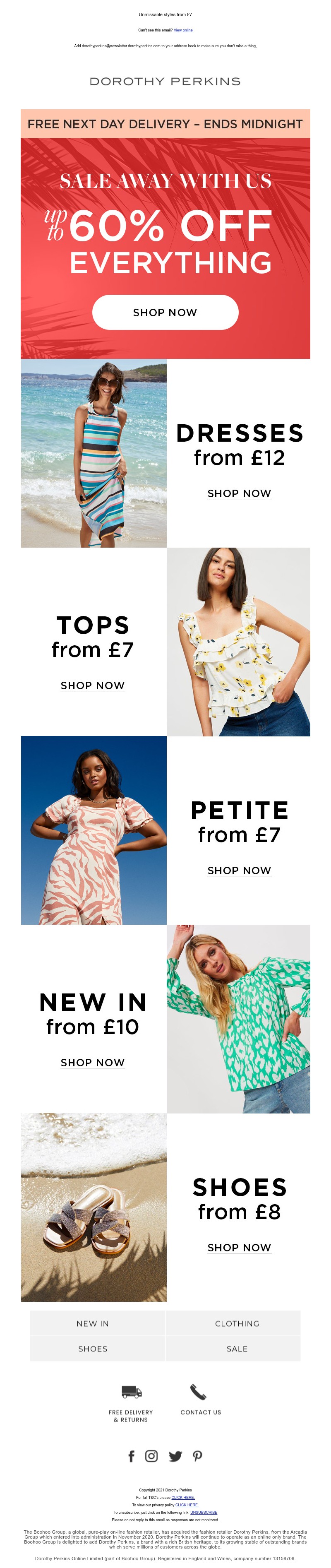Open the striped dress beach photo
Screen dimensions: 331x1568
click(94, 453)
